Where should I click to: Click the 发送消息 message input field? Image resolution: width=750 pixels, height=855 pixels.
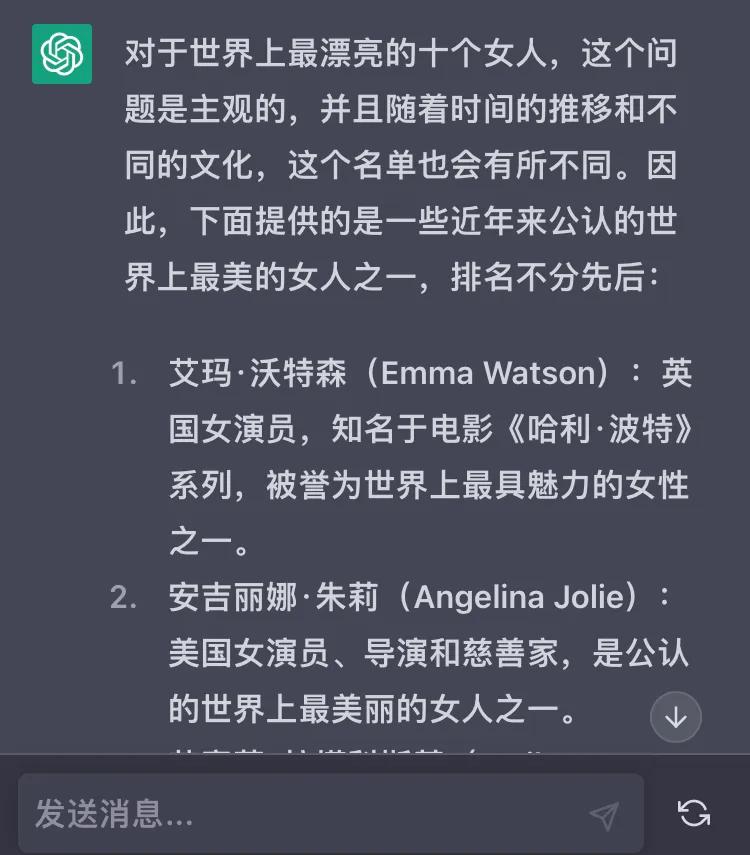point(300,814)
